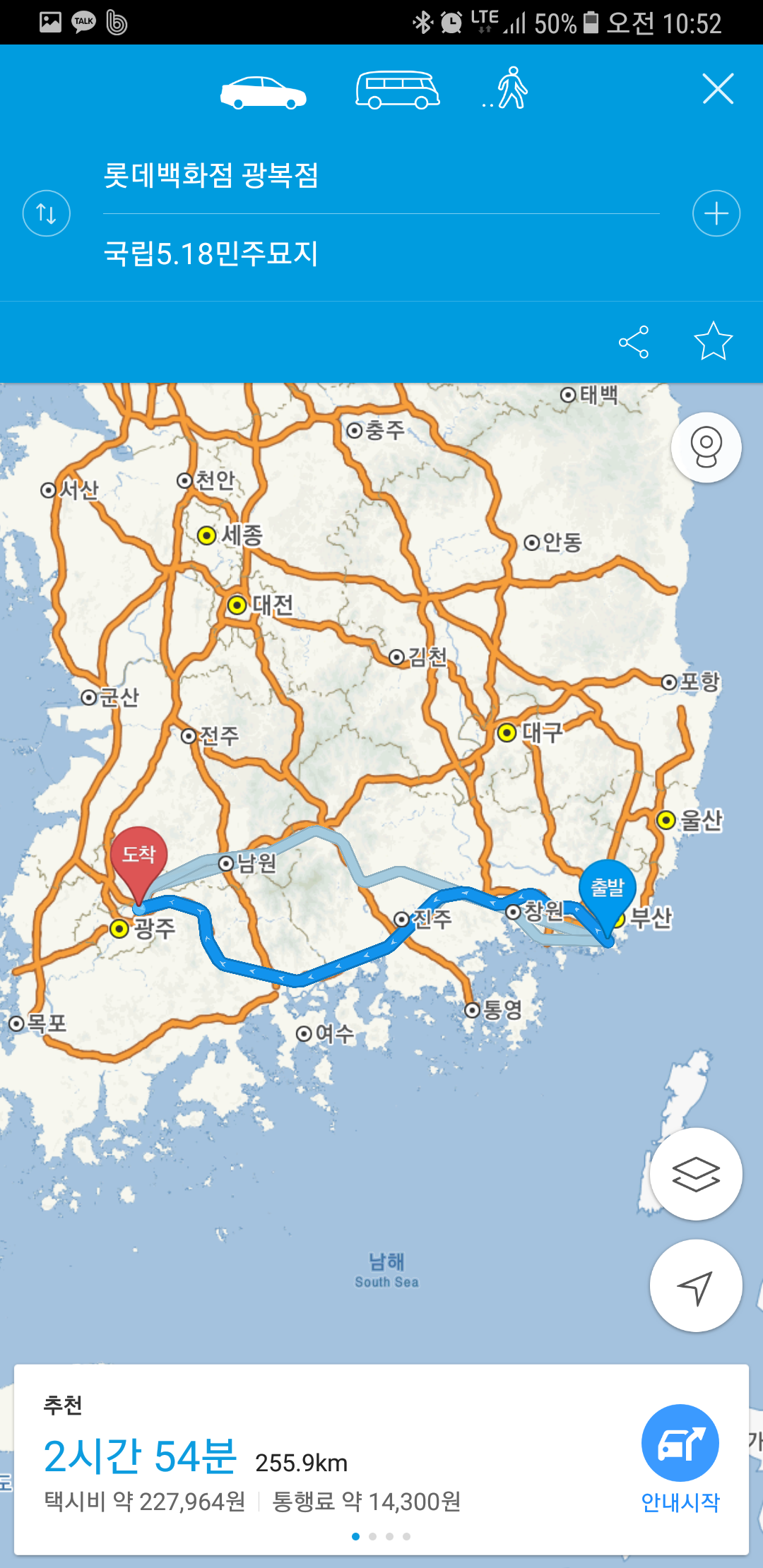Add a waypoint to the route

tap(716, 213)
